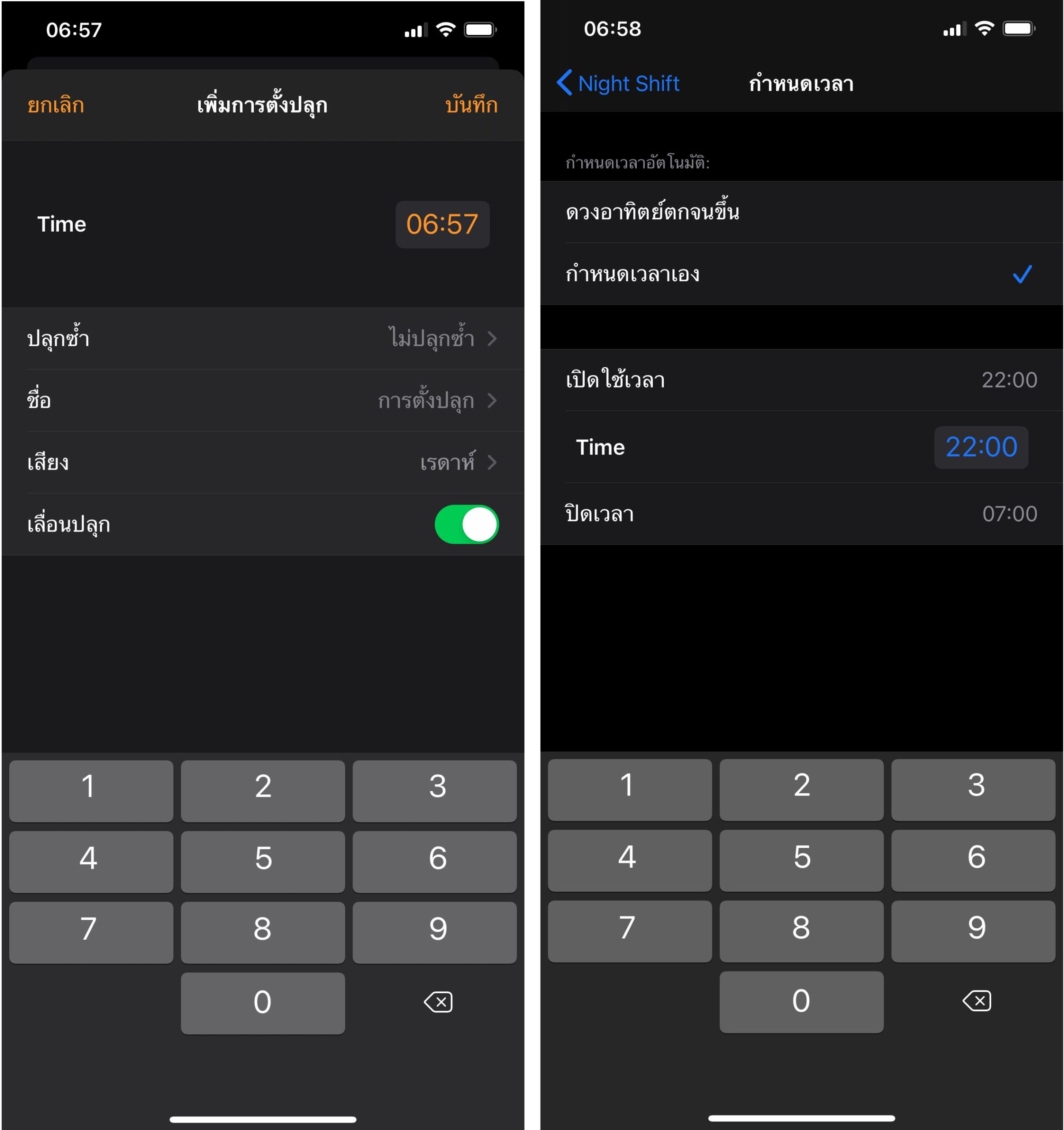
Task: Open the ปลุกซ้ำ repeat settings row
Action: point(263,339)
